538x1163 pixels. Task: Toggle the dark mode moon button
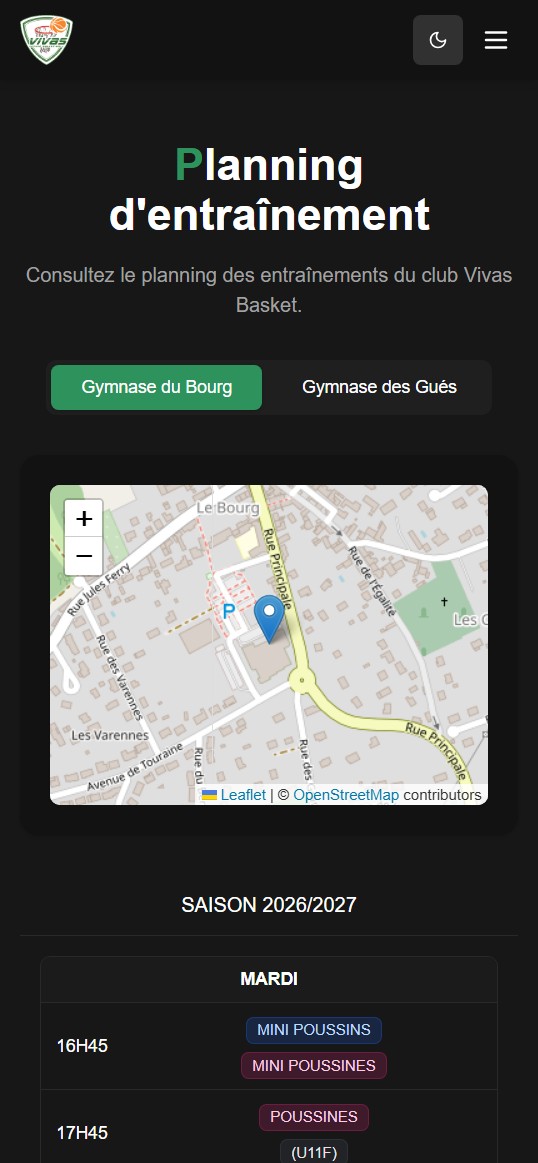438,40
